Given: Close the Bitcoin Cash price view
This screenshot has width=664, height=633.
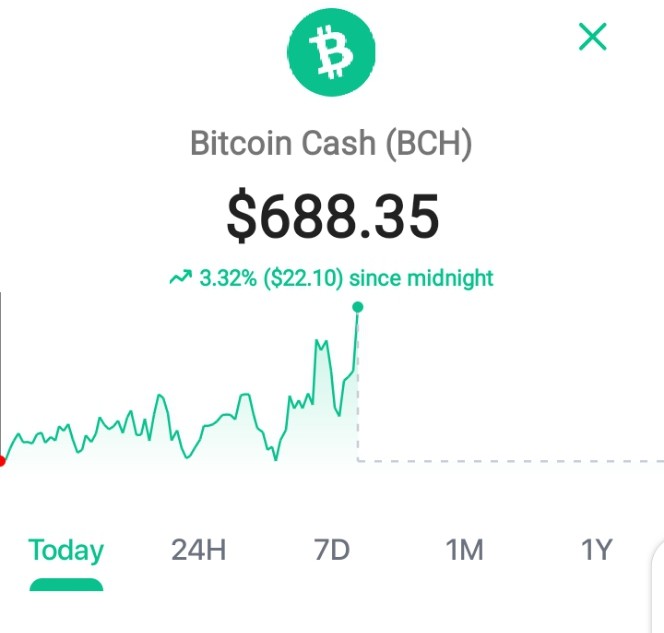Looking at the screenshot, I should tap(592, 37).
